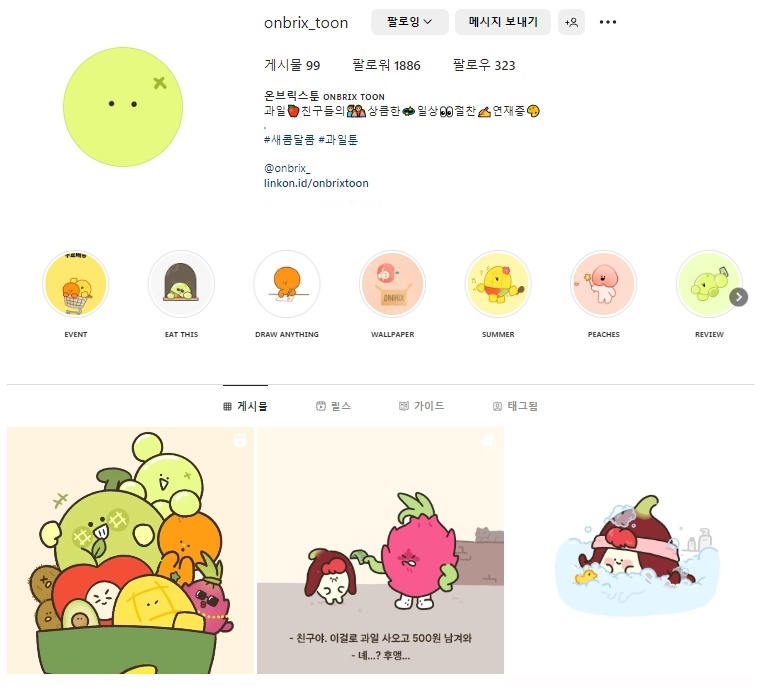Open the @onbrix_ mentioned profile

[x=287, y=168]
